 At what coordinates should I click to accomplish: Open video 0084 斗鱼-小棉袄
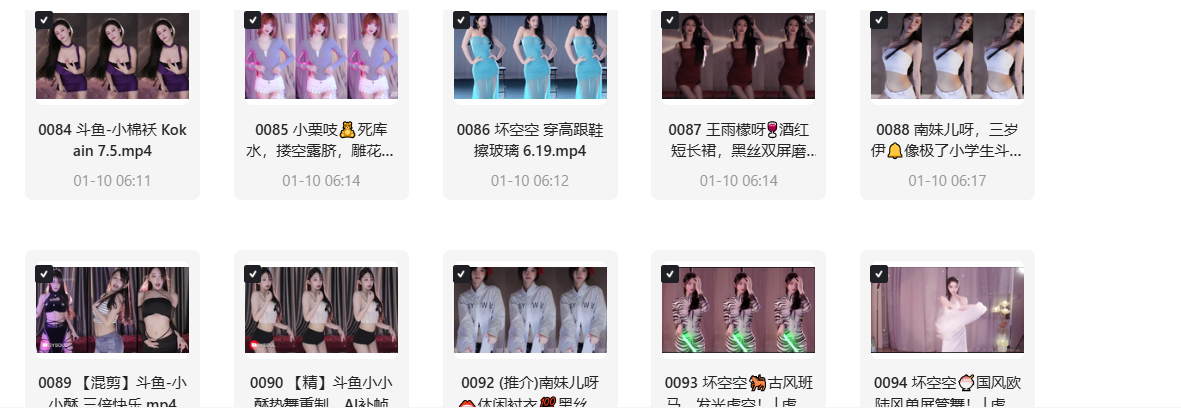[112, 56]
